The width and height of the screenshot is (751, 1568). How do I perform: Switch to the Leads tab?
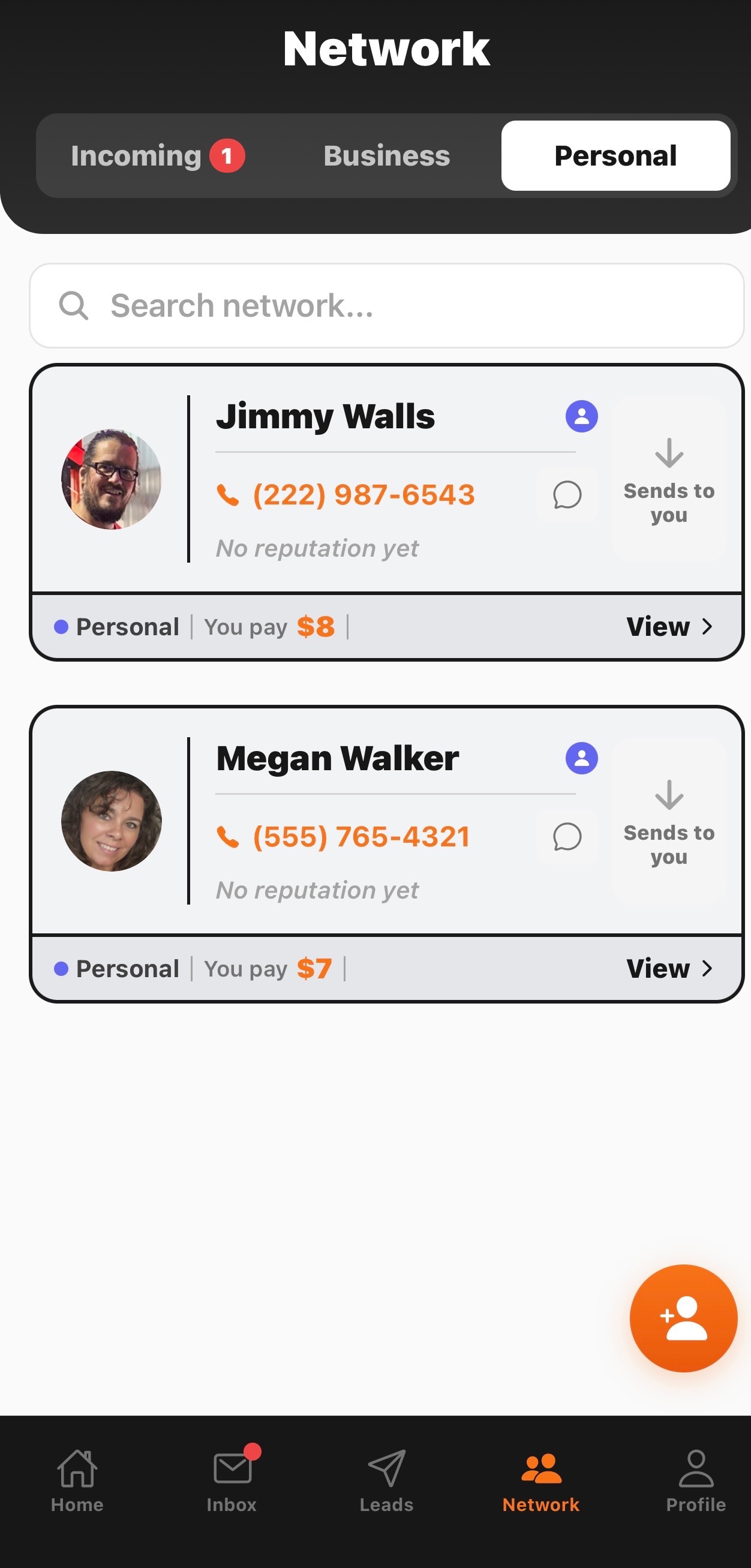point(386,1482)
